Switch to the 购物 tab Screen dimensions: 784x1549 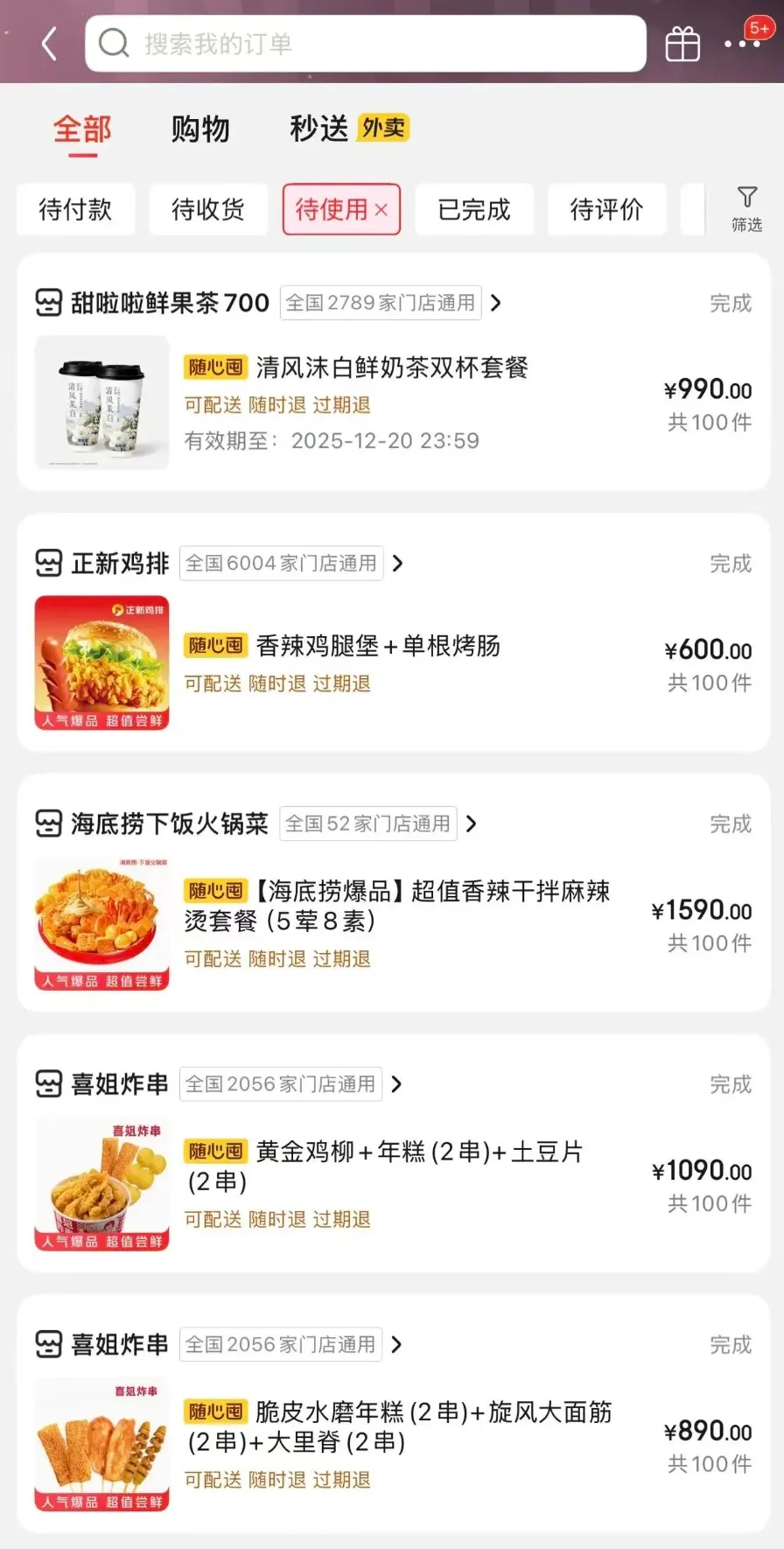tap(200, 128)
